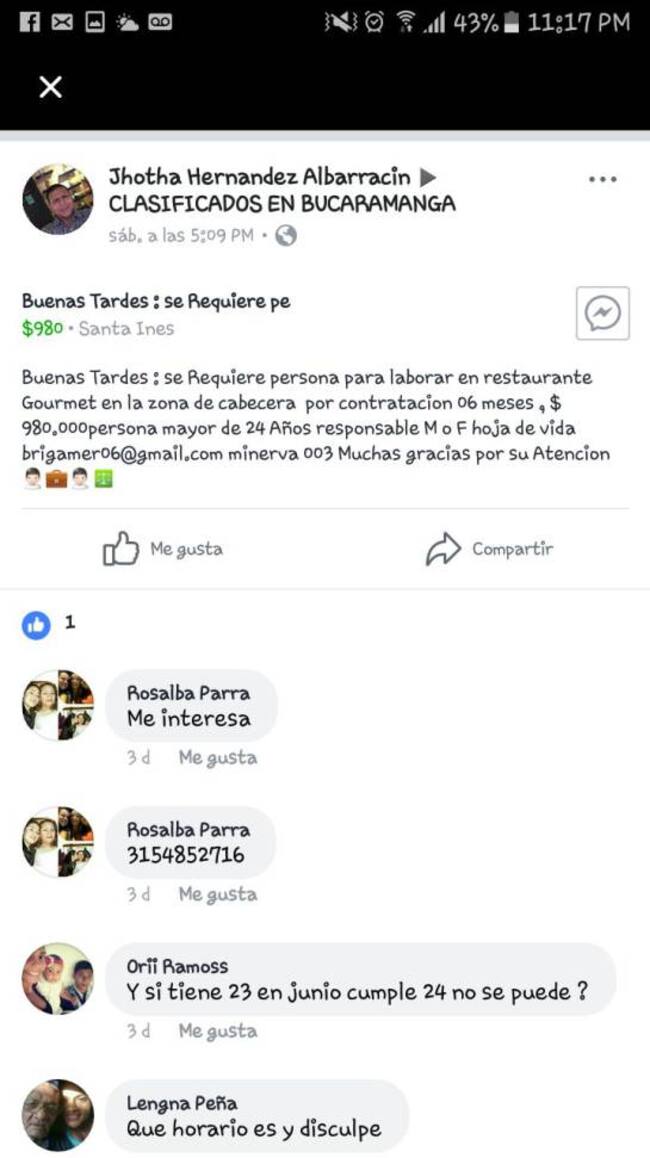Viewport: 650px width, 1158px height.
Task: Open the post's three-dot options menu
Action: 602,180
